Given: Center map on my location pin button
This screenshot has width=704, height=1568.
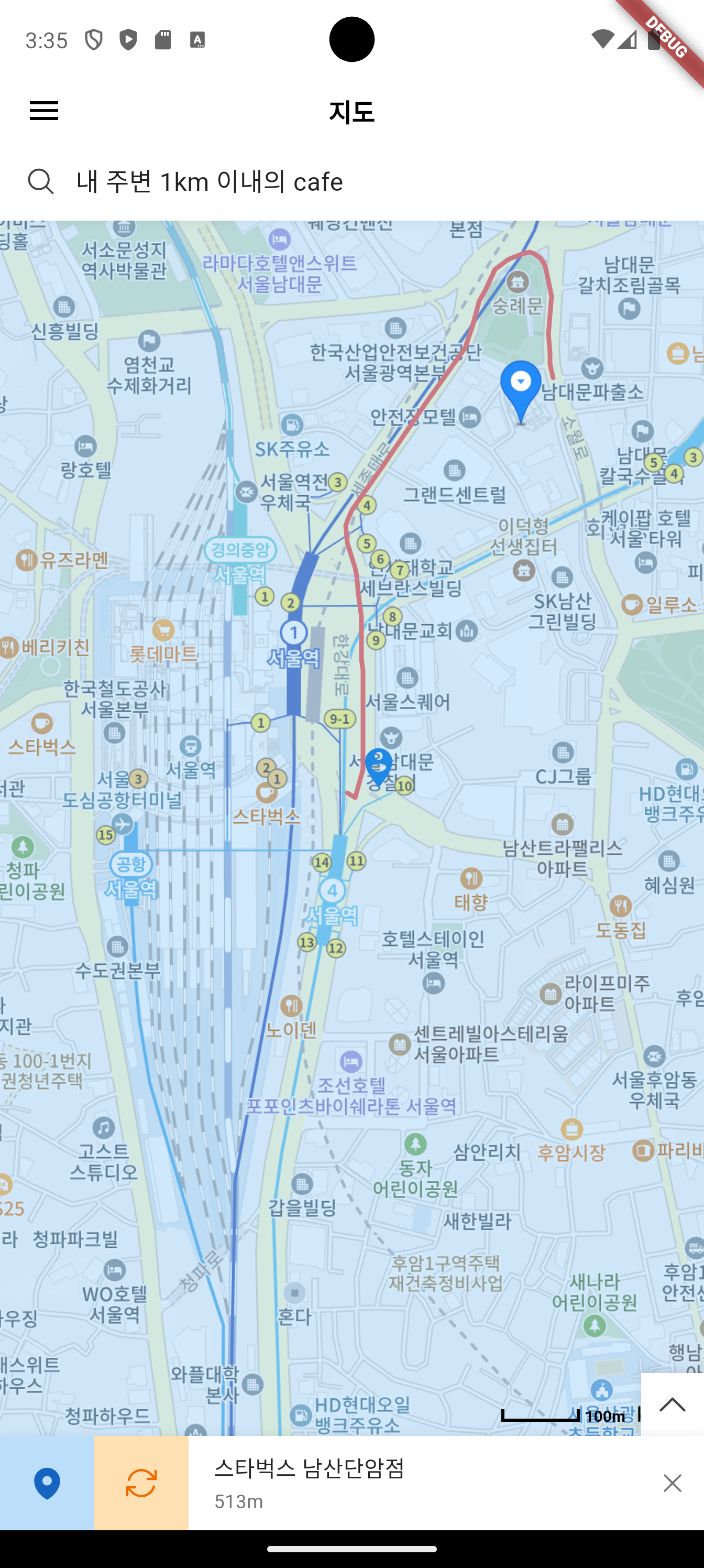Looking at the screenshot, I should coord(47,1483).
